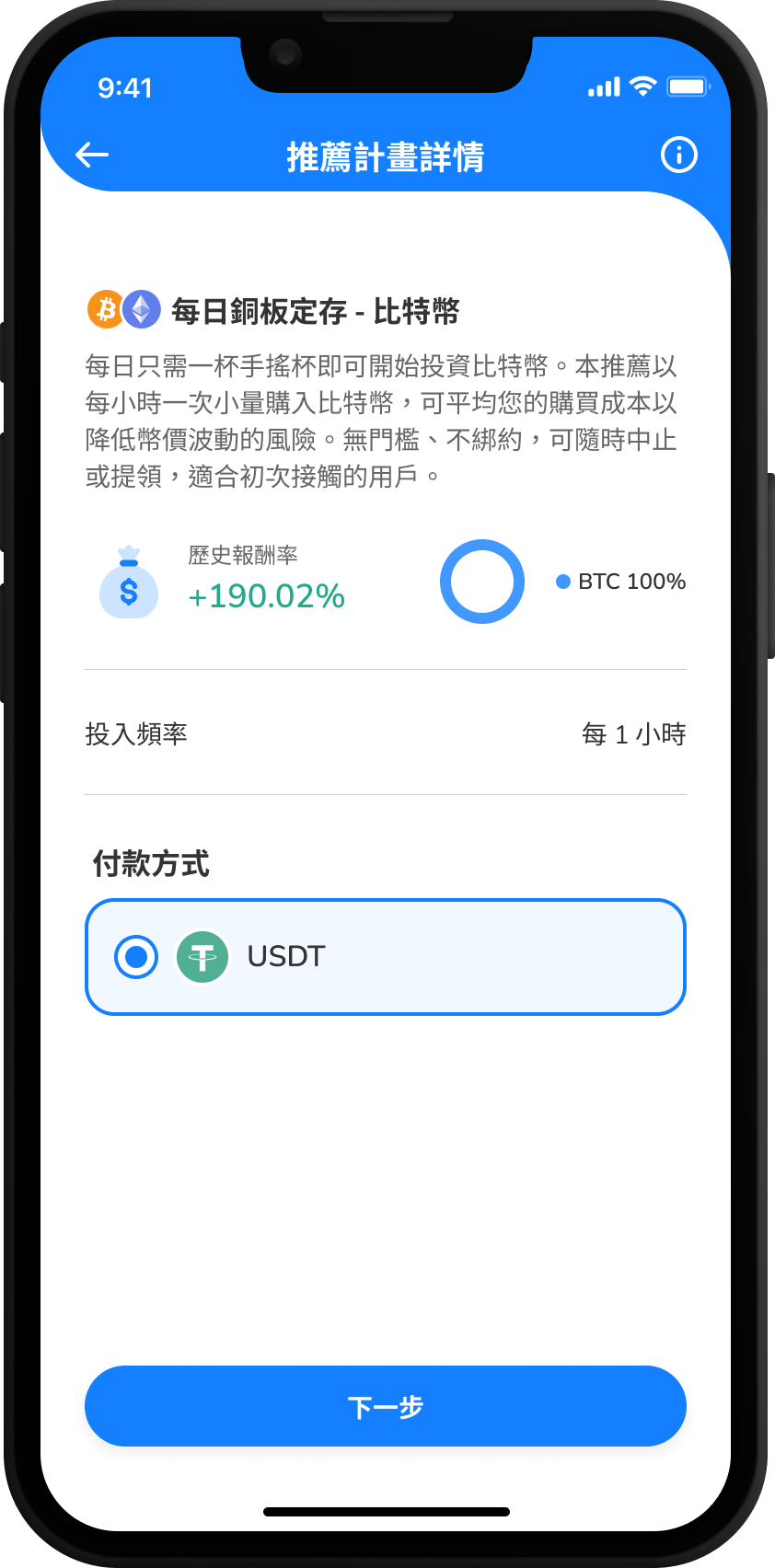Tap the green +190.02% return link
Screen dimensions: 775x1568
265,597
